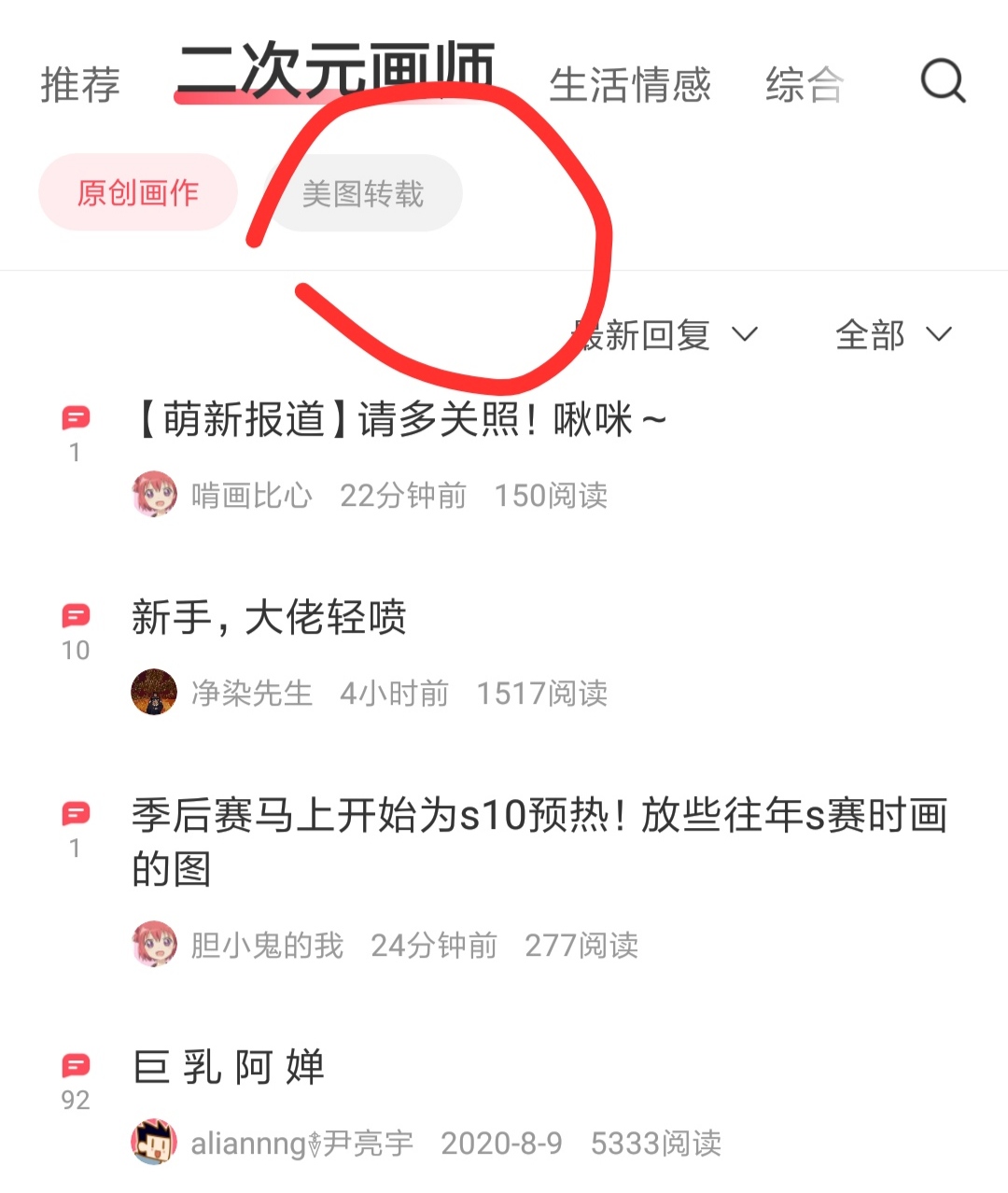Viewport: 1008px width, 1193px height.
Task: View 胆小鬼的我's profile avatar
Action: (x=154, y=945)
